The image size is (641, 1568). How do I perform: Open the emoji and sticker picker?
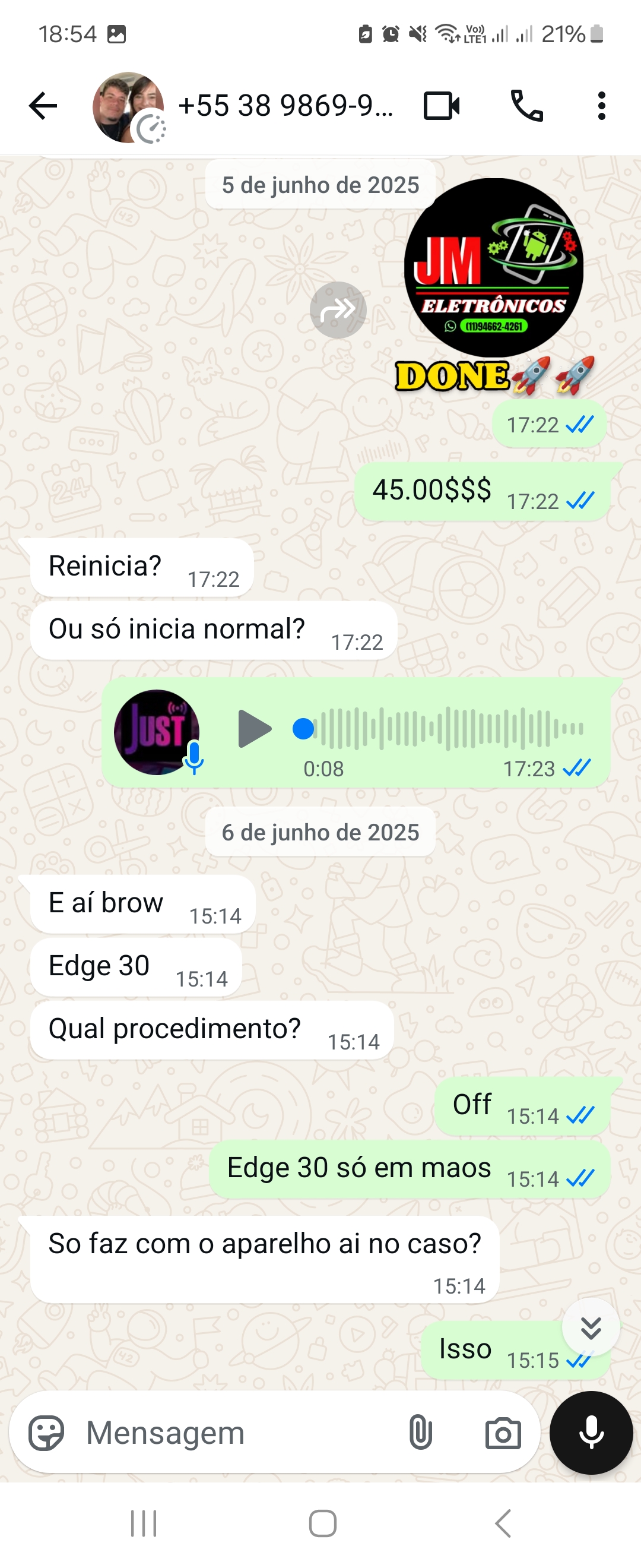point(46,1433)
